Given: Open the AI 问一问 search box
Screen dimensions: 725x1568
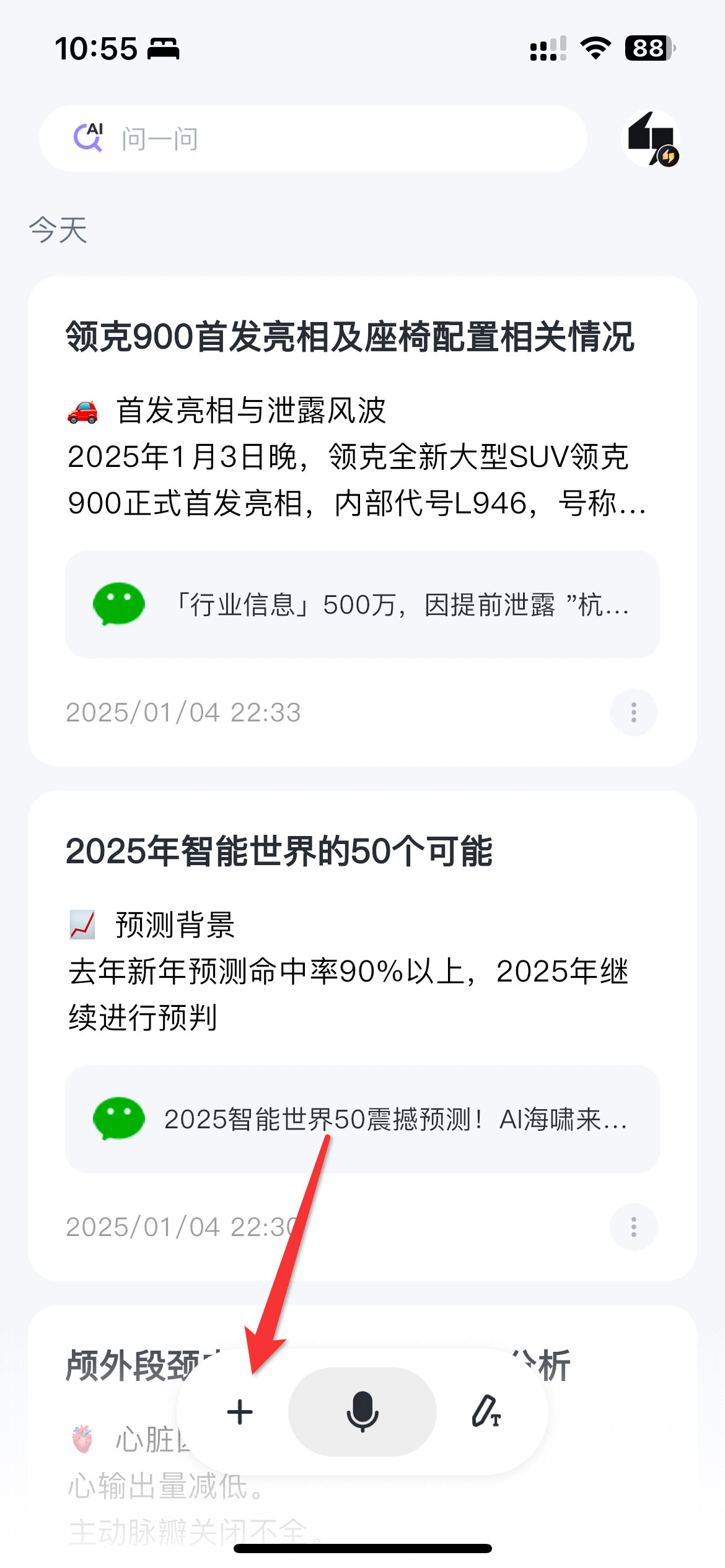Looking at the screenshot, I should [313, 139].
